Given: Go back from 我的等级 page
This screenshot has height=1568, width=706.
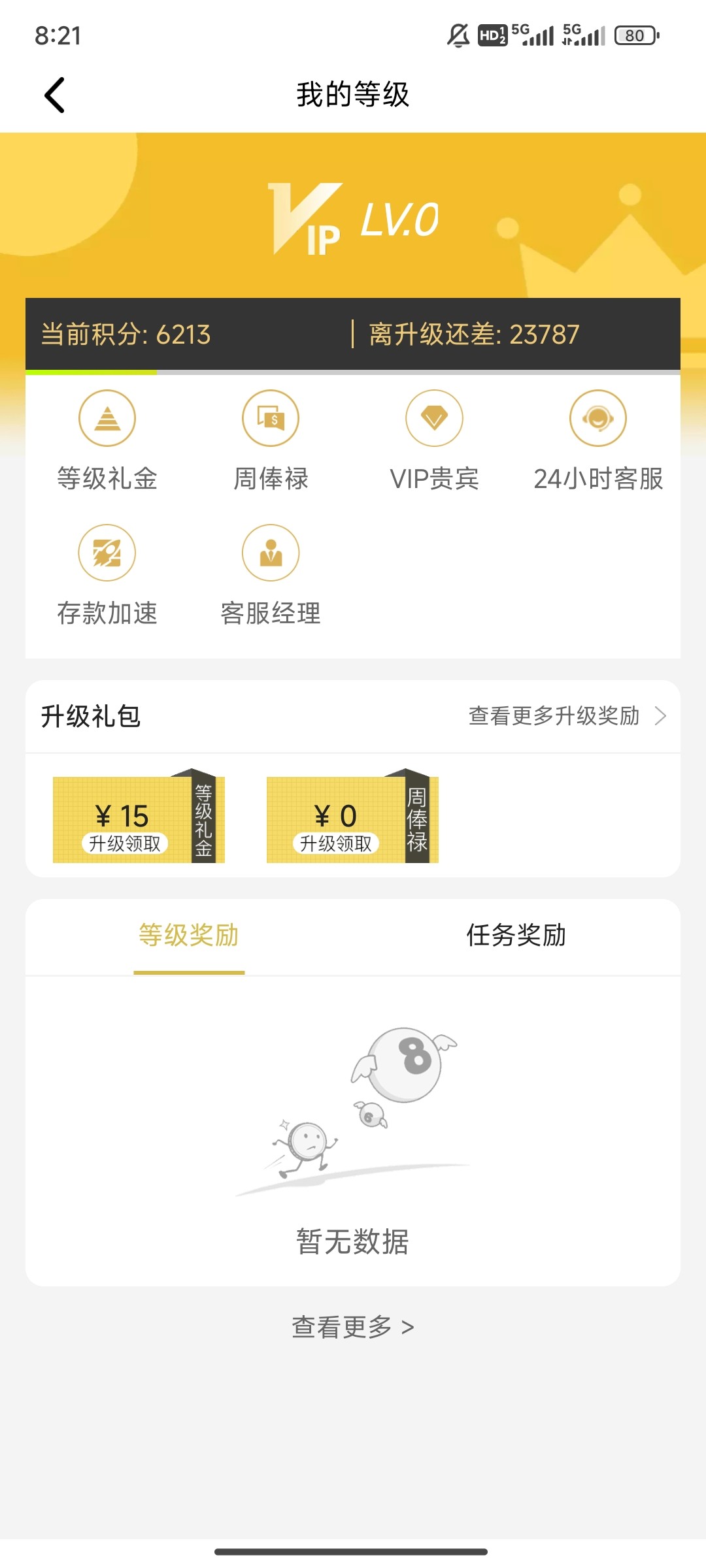Looking at the screenshot, I should (55, 95).
